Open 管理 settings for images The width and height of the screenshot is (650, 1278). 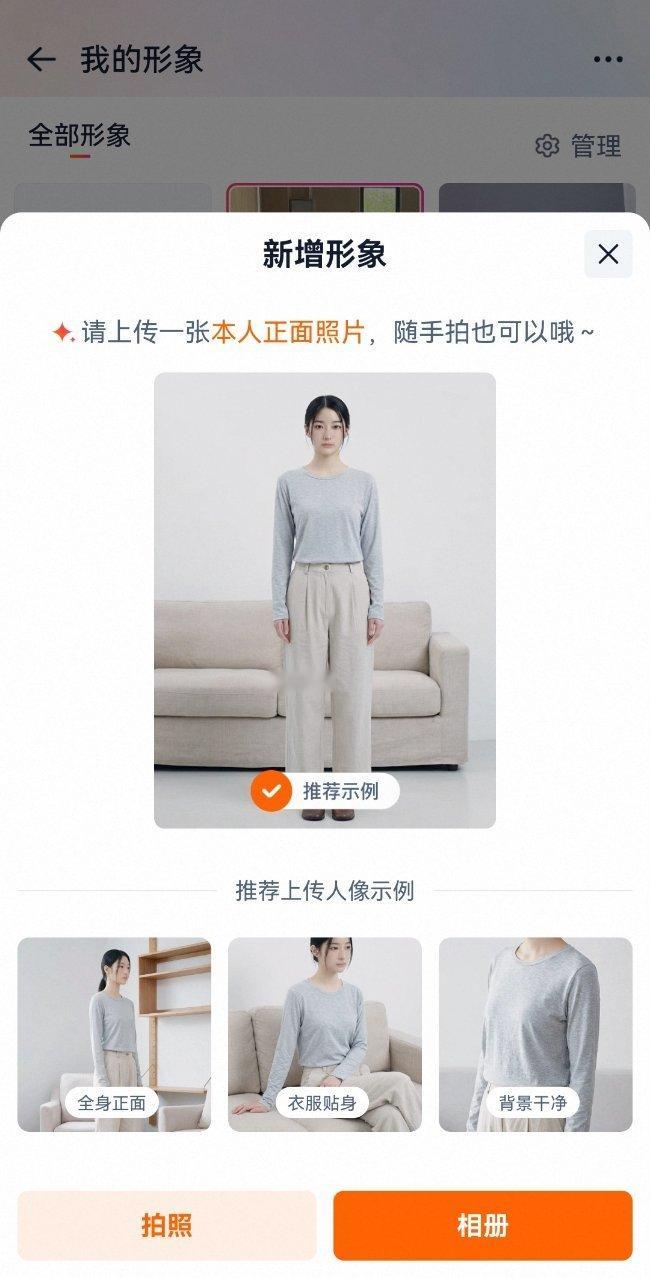tap(579, 146)
